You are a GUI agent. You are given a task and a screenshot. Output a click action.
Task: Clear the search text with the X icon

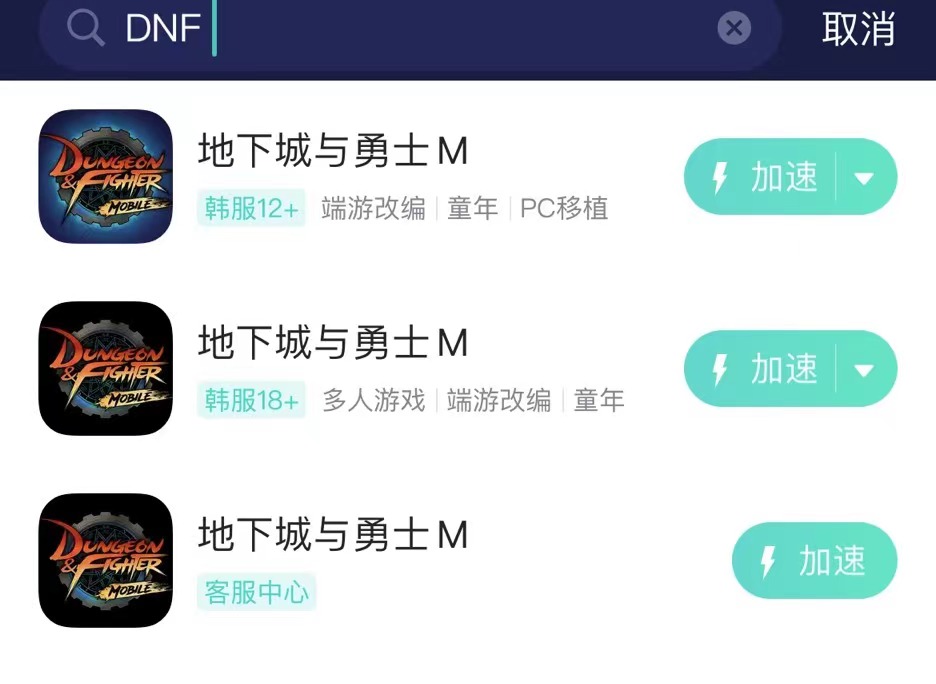click(x=734, y=28)
